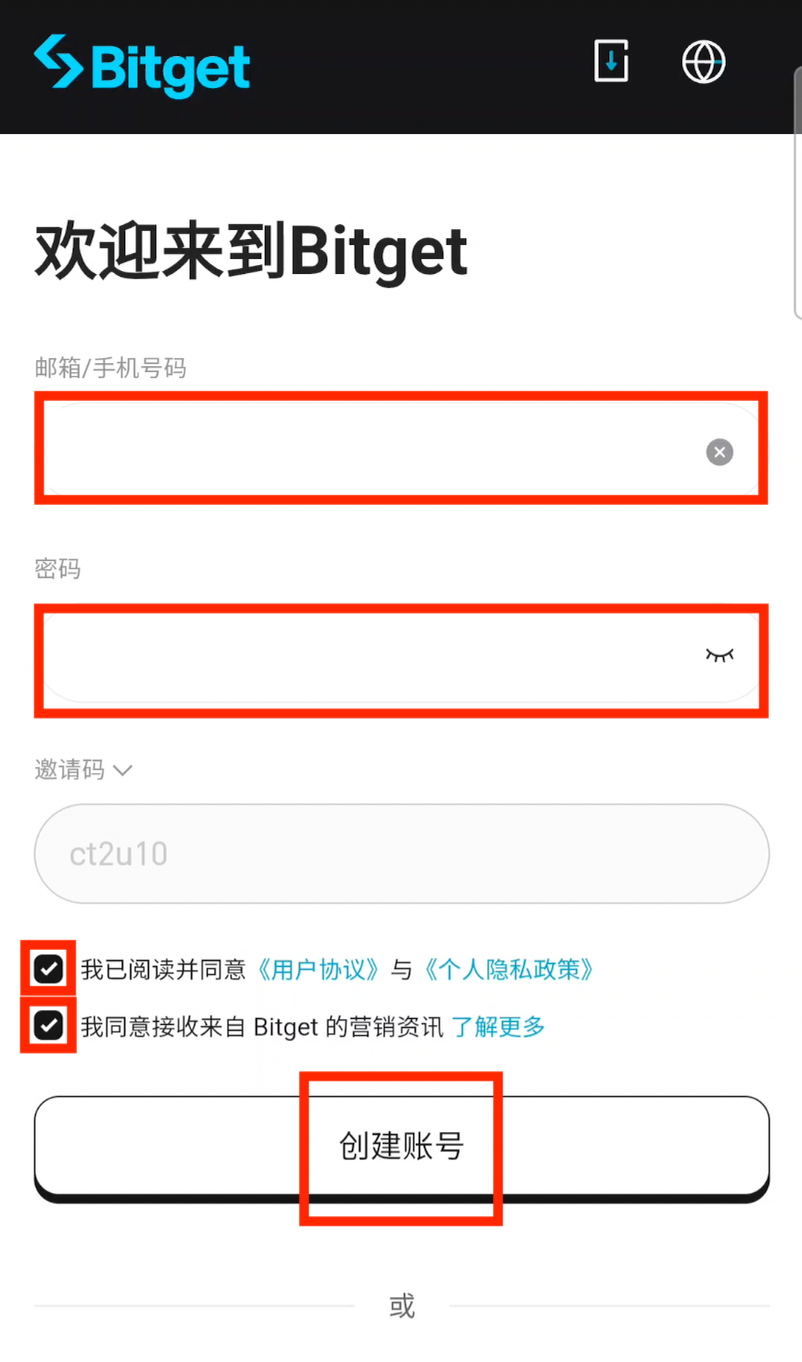Disable the Bitget marketing consent checkbox
802x1362 pixels.
pyautogui.click(x=47, y=1025)
